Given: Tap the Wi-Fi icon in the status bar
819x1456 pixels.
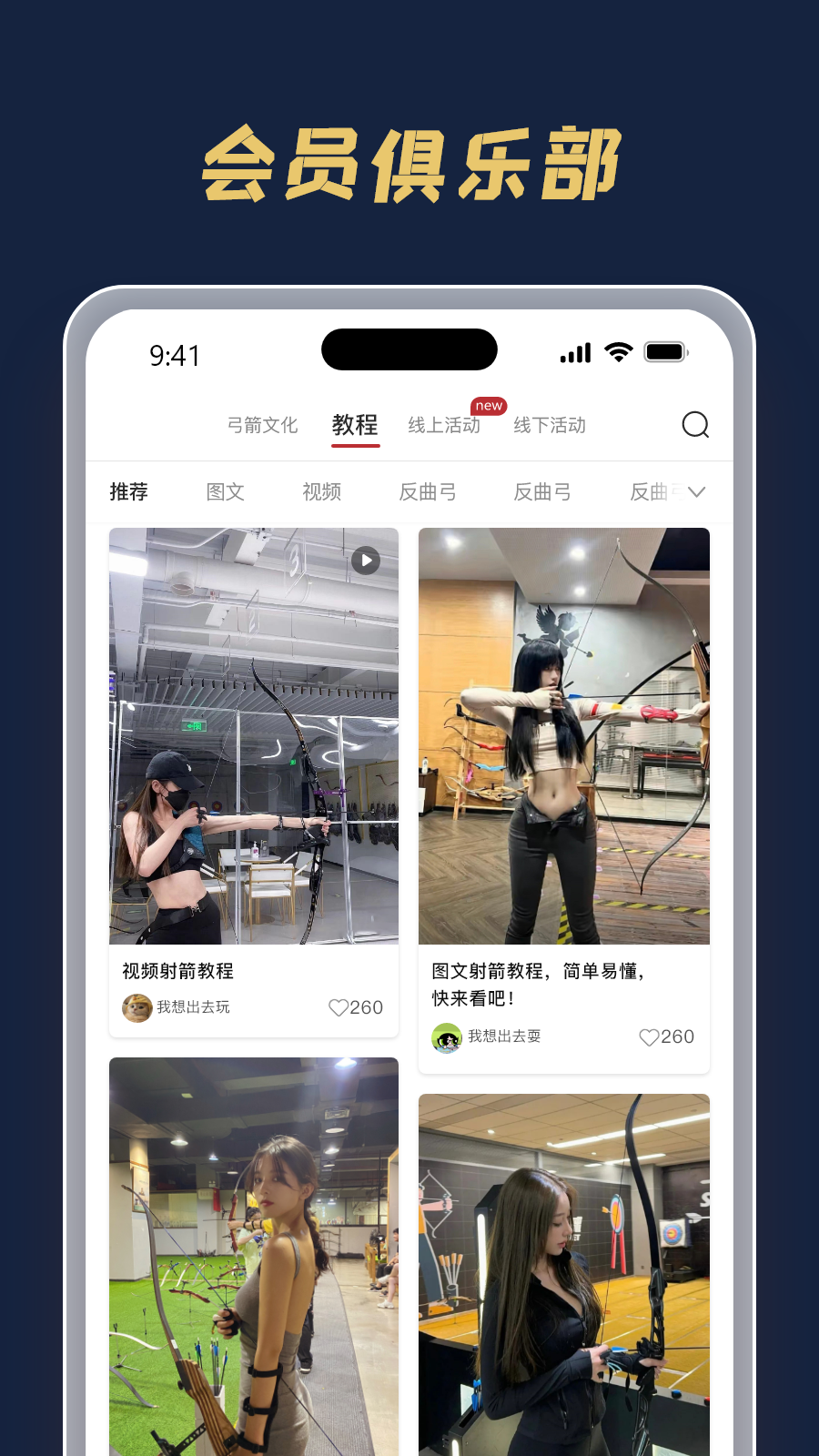Looking at the screenshot, I should coord(619,352).
